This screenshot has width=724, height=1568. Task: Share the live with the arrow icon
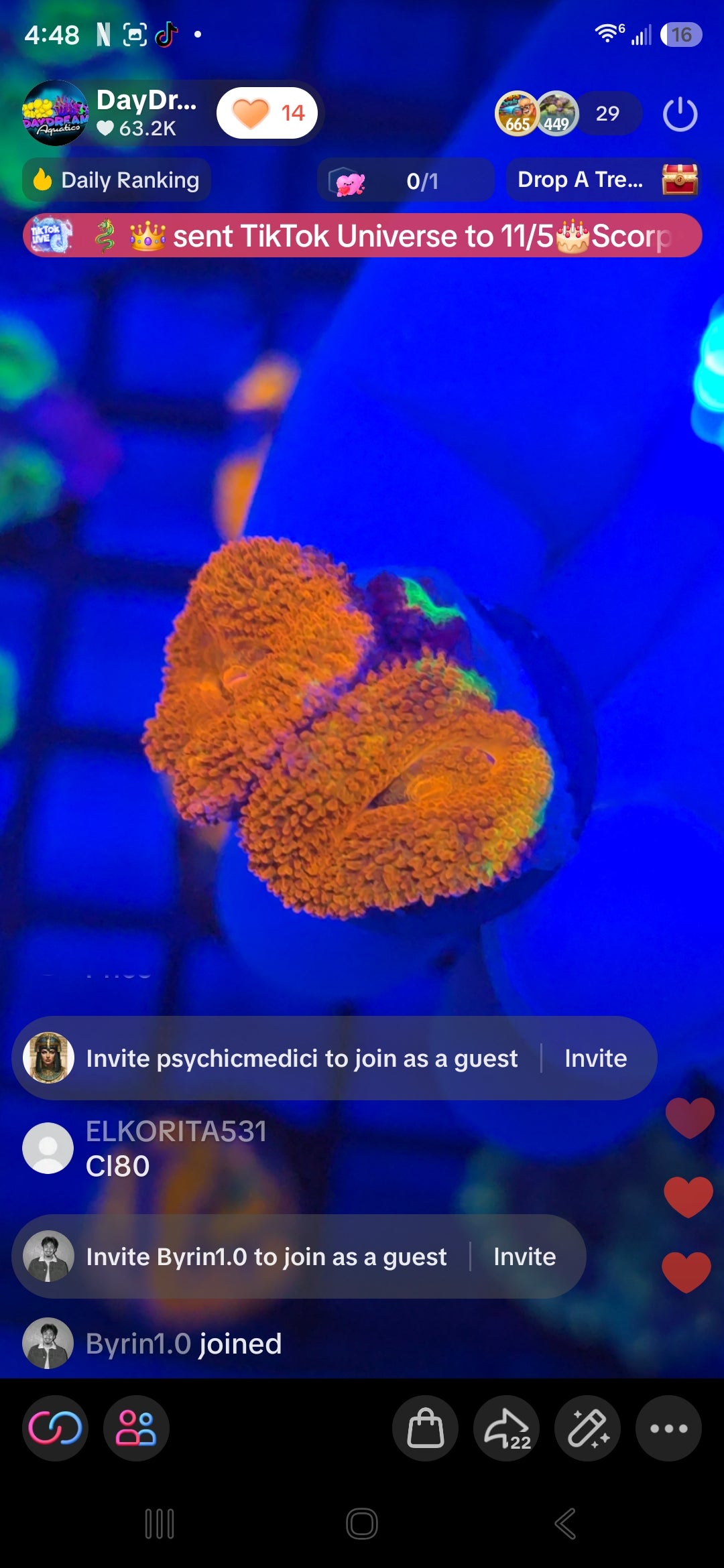pos(507,1428)
